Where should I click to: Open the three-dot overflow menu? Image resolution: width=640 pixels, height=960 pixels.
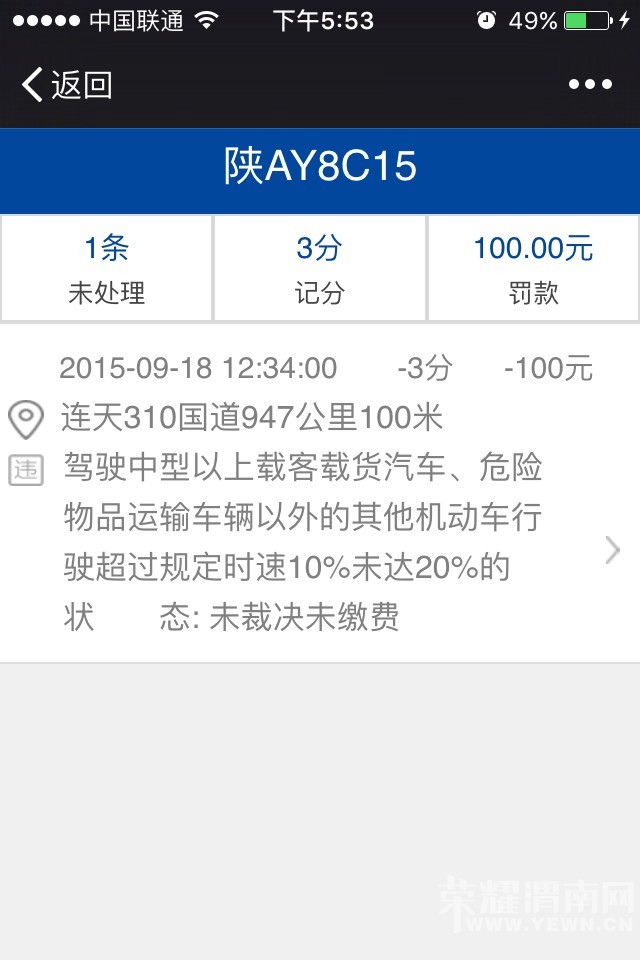pyautogui.click(x=590, y=85)
